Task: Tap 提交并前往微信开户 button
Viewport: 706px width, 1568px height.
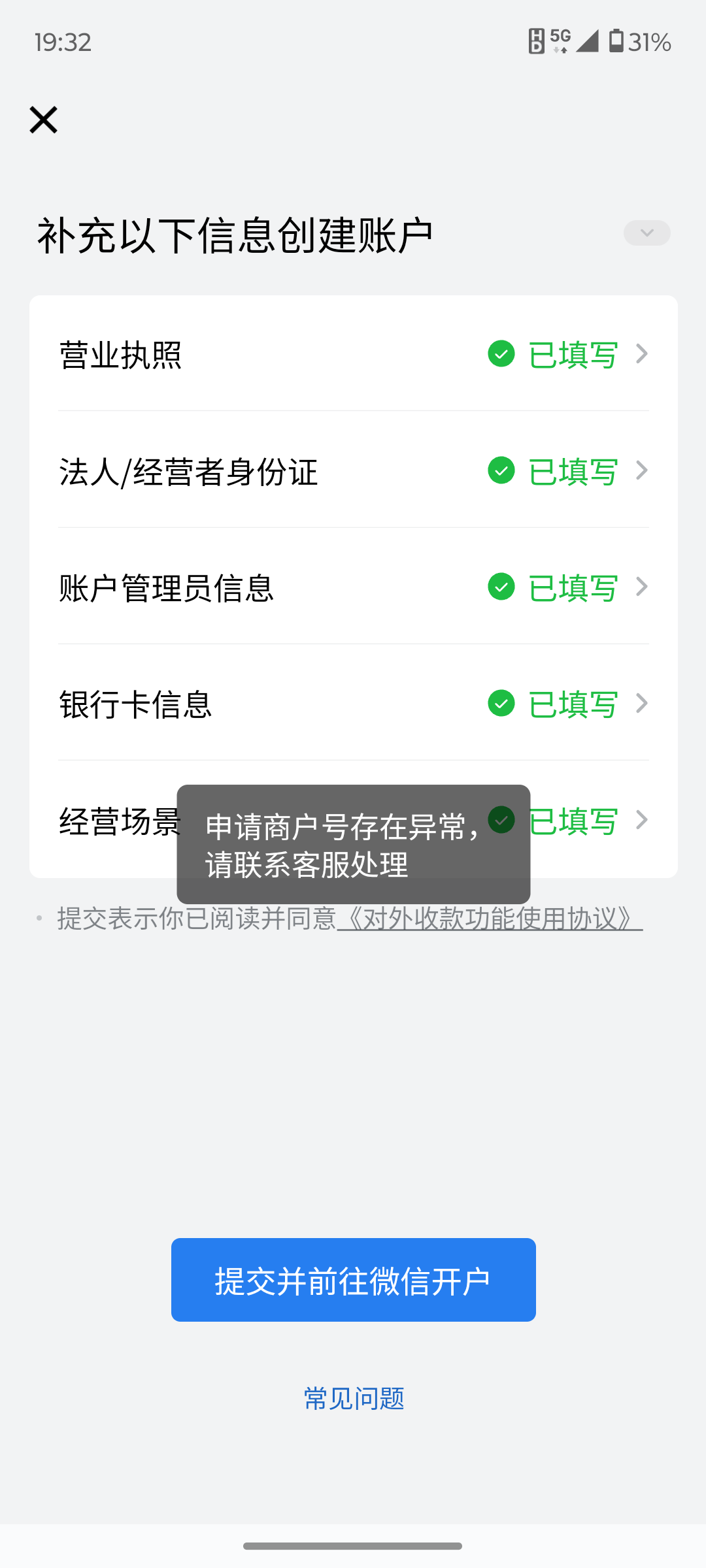Action: pyautogui.click(x=353, y=1280)
